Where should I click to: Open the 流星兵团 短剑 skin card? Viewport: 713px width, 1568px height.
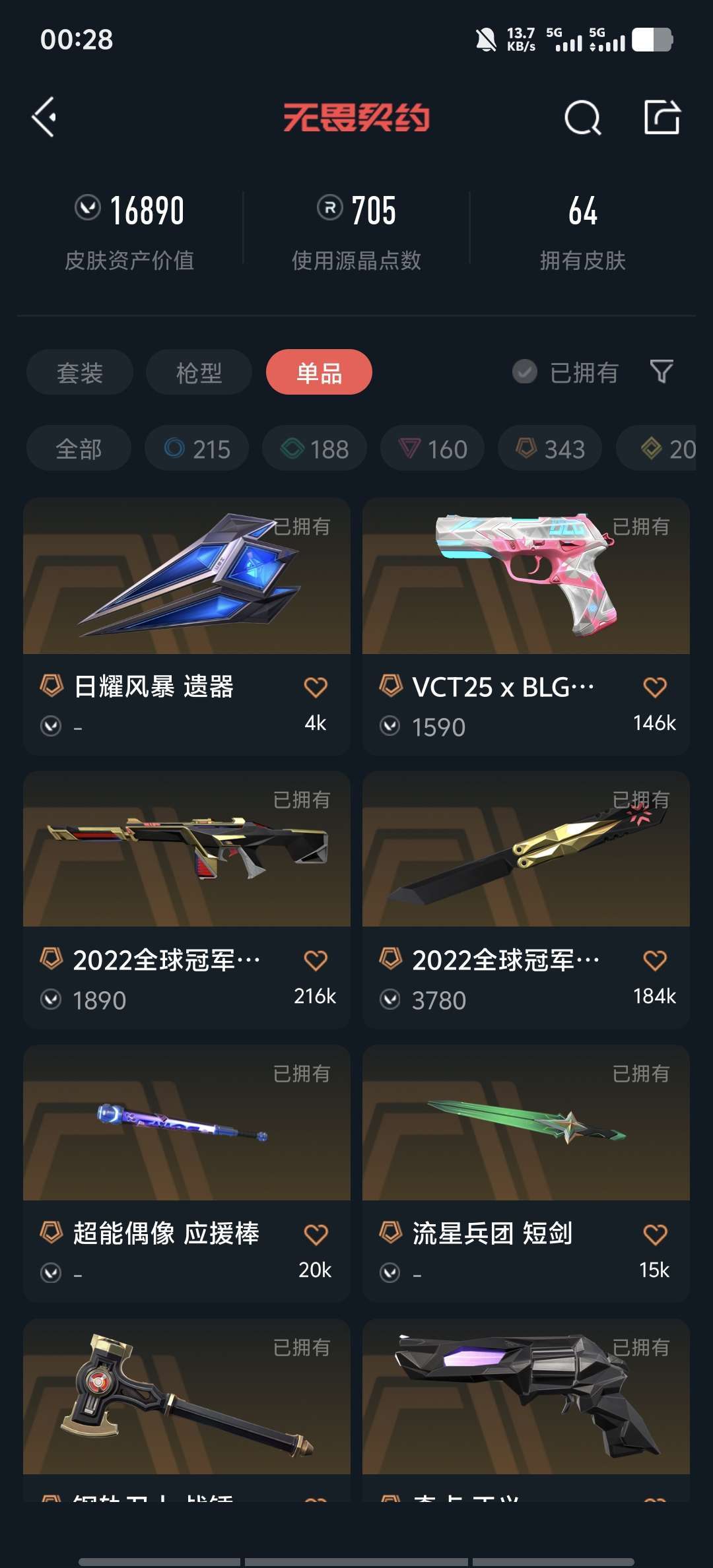(x=526, y=1173)
